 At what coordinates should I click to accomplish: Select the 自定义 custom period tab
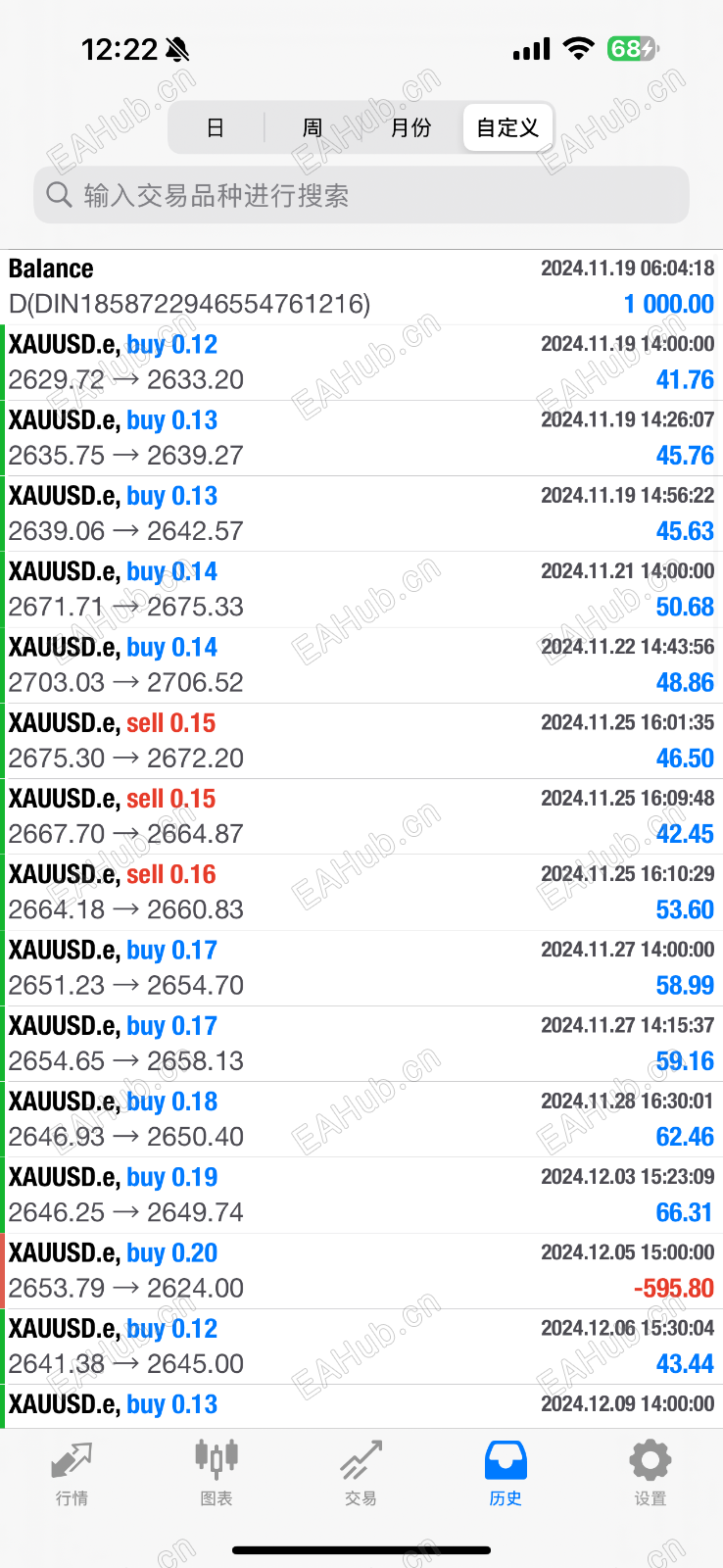point(507,127)
